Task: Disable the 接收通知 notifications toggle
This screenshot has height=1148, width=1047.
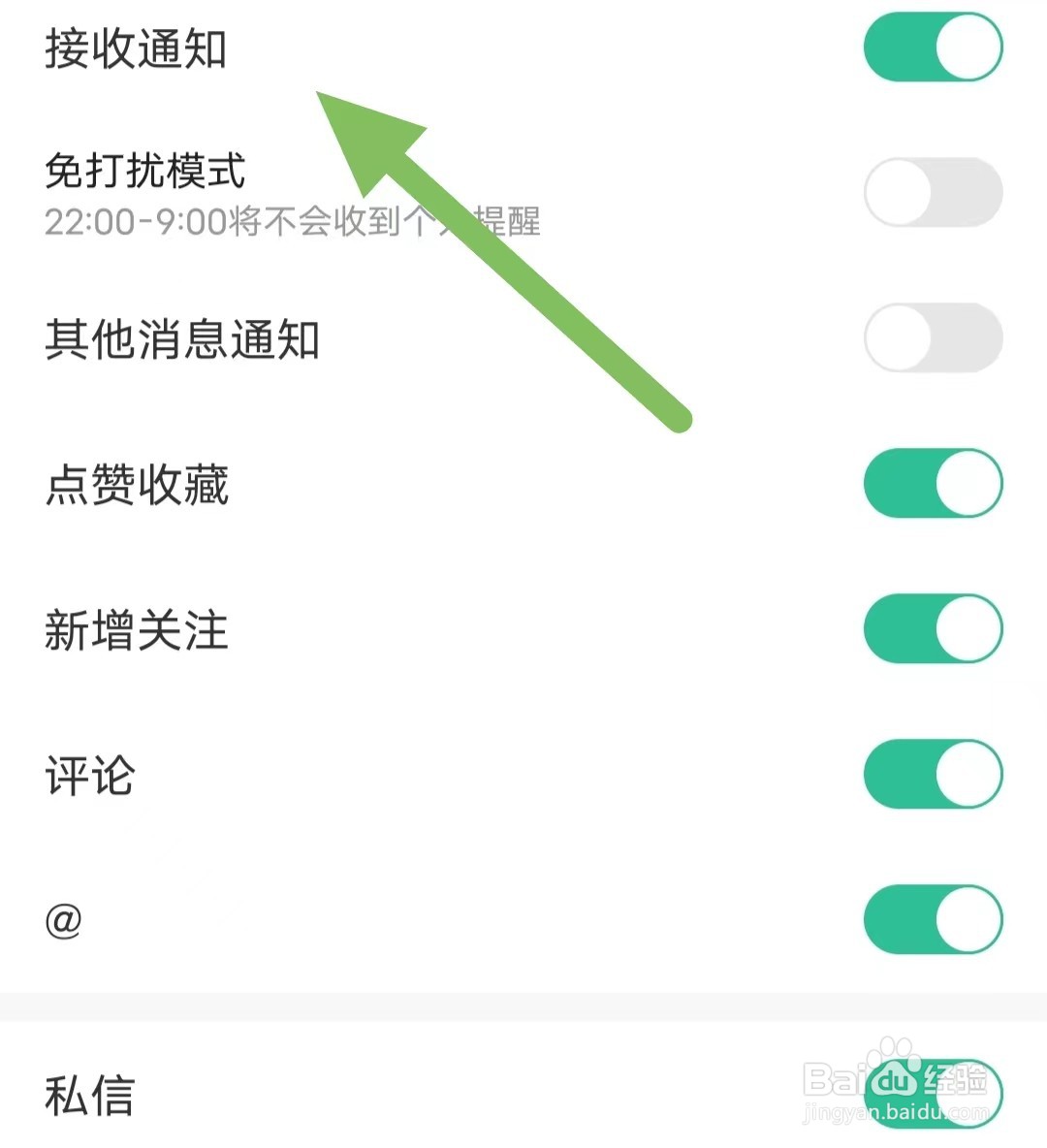Action: (933, 46)
